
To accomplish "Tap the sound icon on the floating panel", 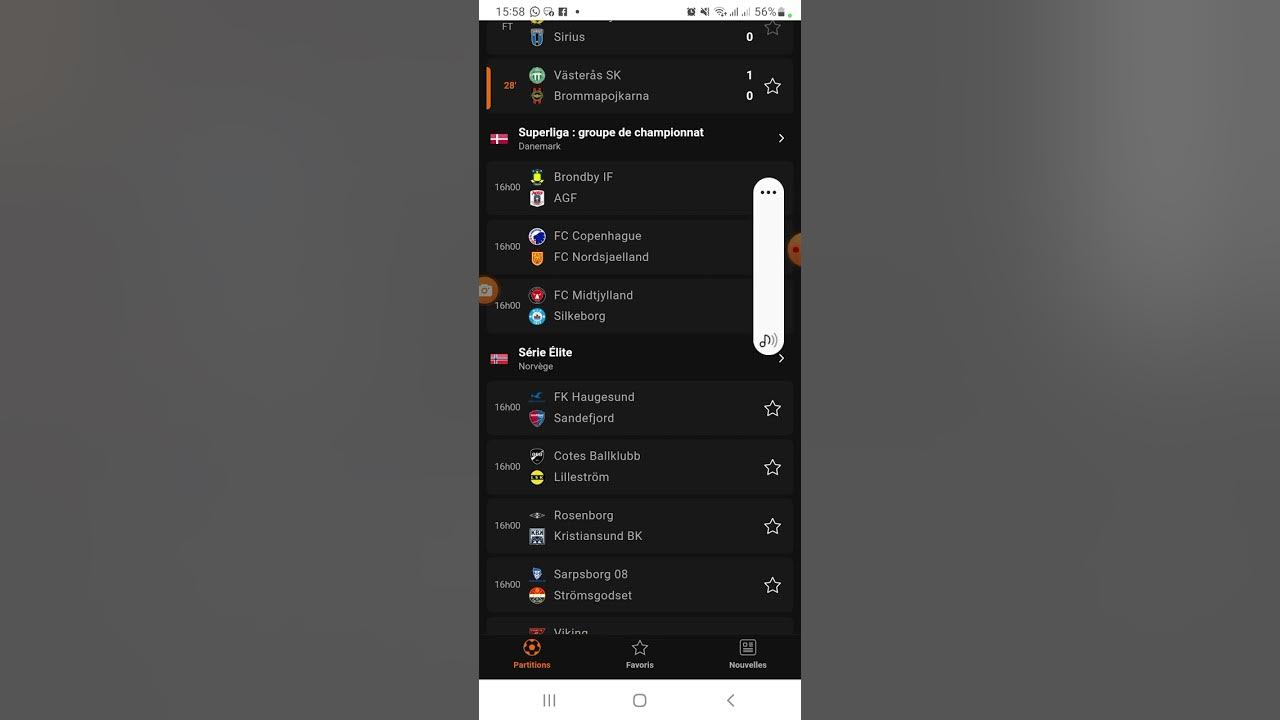I will pyautogui.click(x=768, y=341).
